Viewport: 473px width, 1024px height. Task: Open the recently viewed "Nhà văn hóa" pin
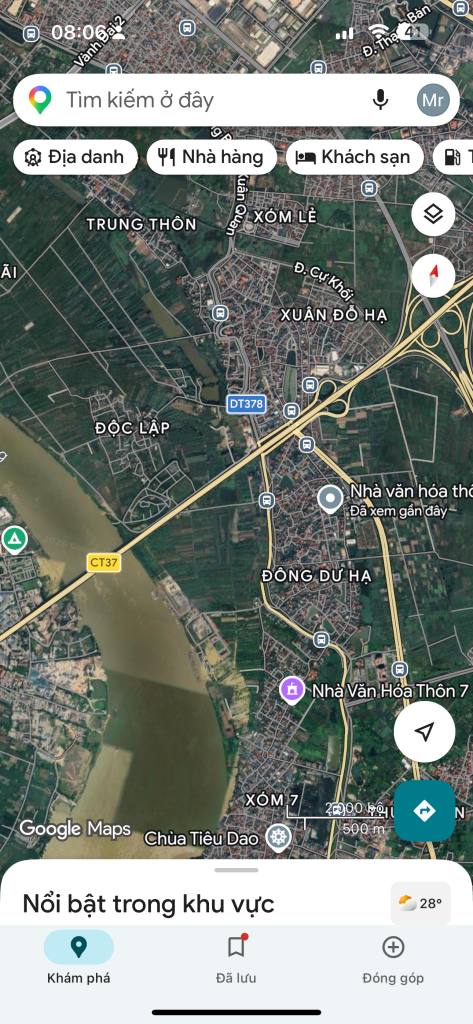(330, 500)
